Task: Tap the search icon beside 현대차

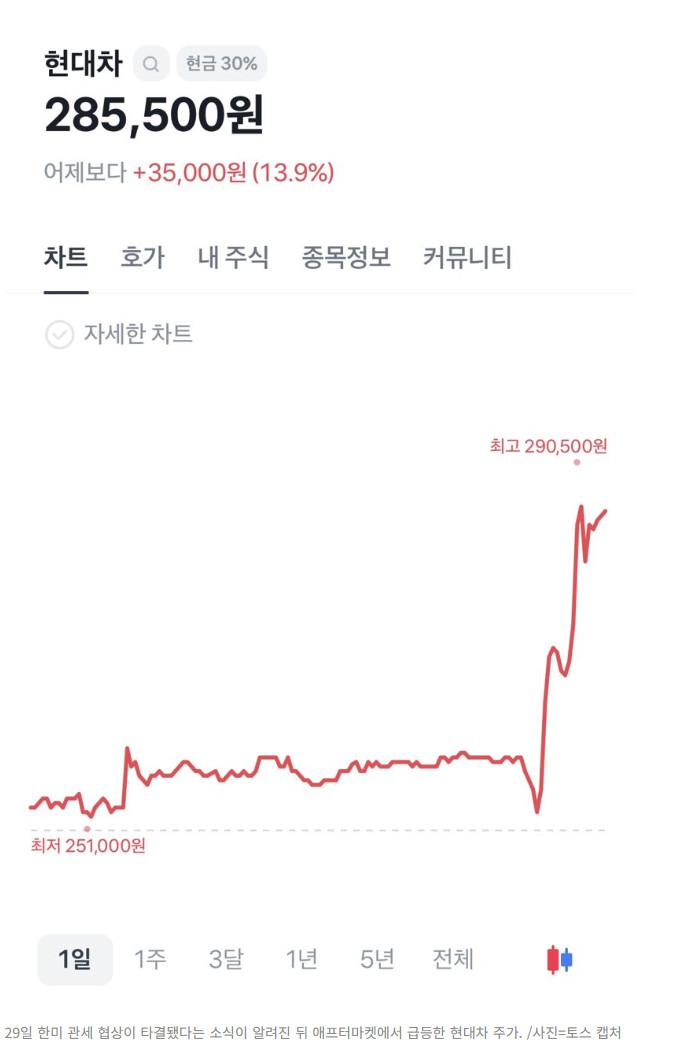Action: [x=151, y=64]
